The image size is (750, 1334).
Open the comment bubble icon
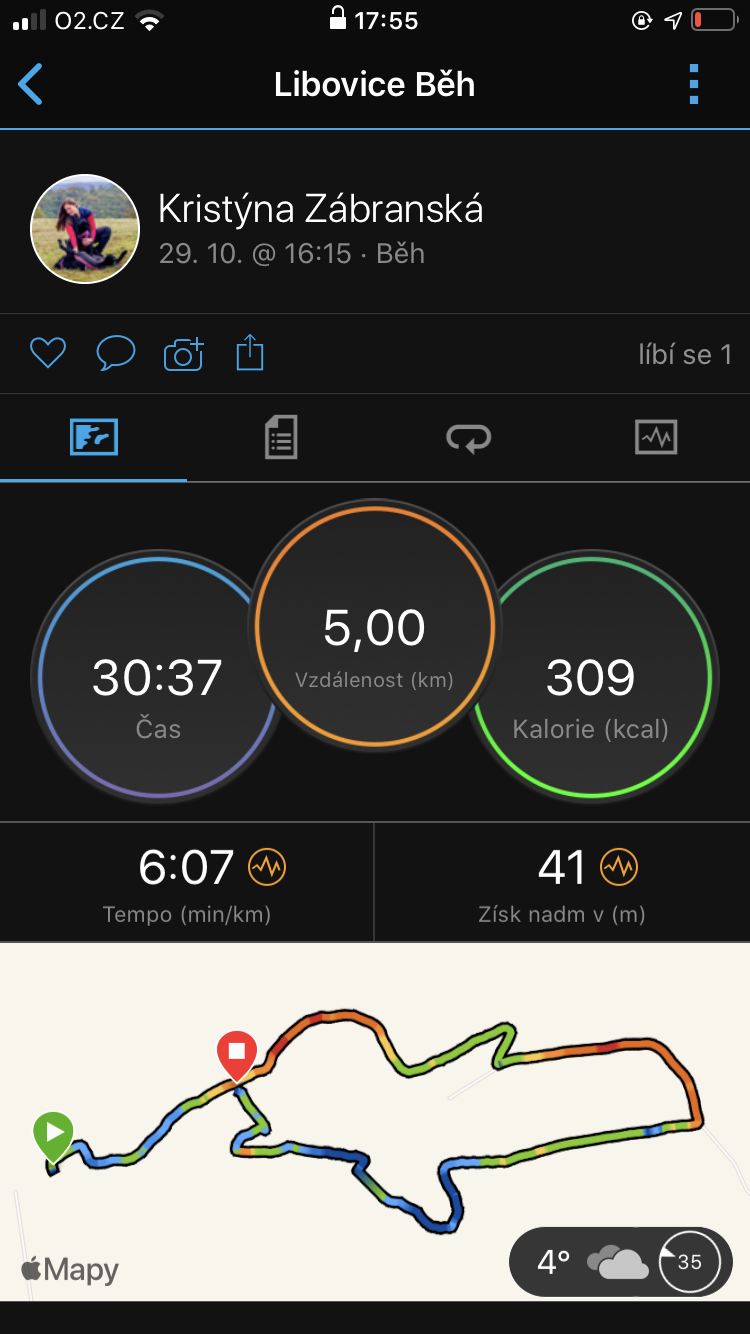pyautogui.click(x=115, y=353)
